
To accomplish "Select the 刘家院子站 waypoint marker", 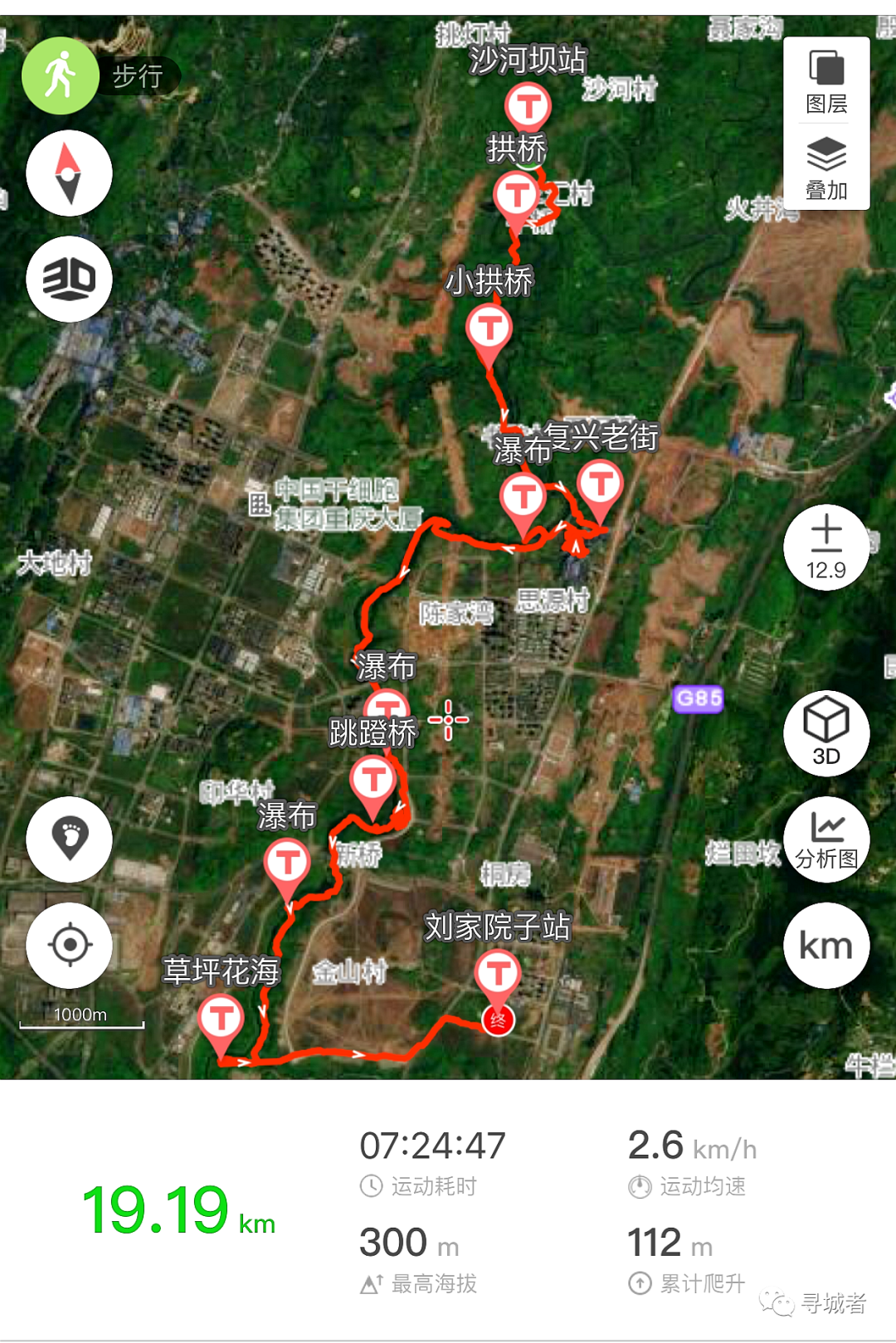I will pyautogui.click(x=498, y=973).
